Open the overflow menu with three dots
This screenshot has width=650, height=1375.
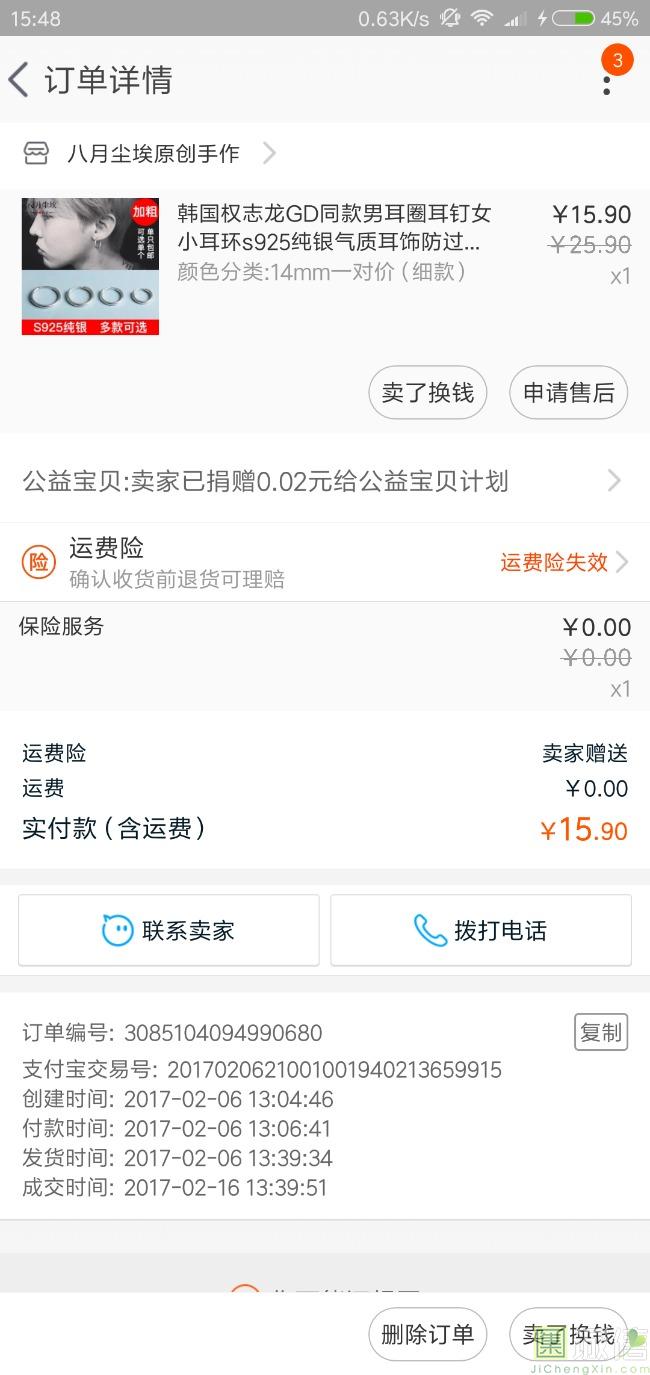pyautogui.click(x=606, y=80)
